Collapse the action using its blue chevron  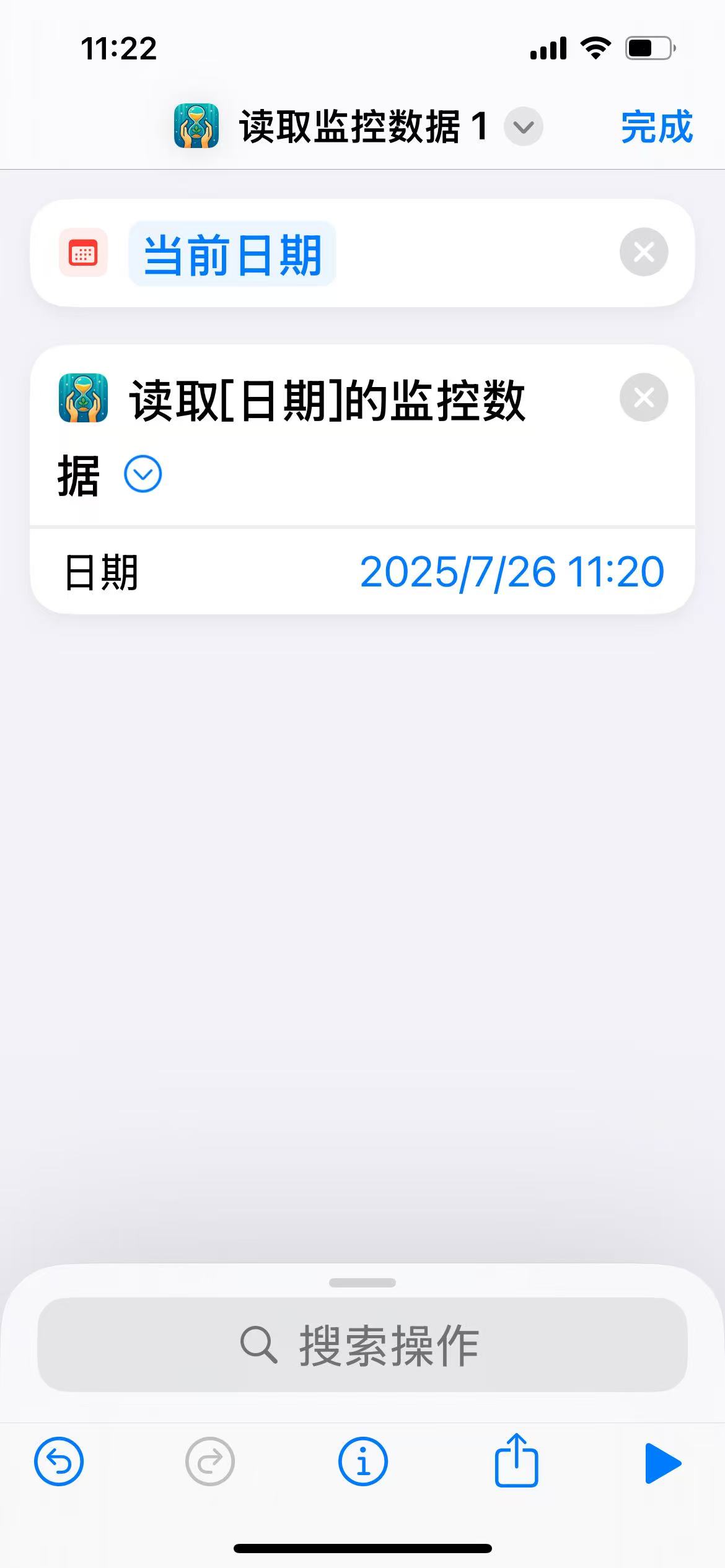(143, 474)
